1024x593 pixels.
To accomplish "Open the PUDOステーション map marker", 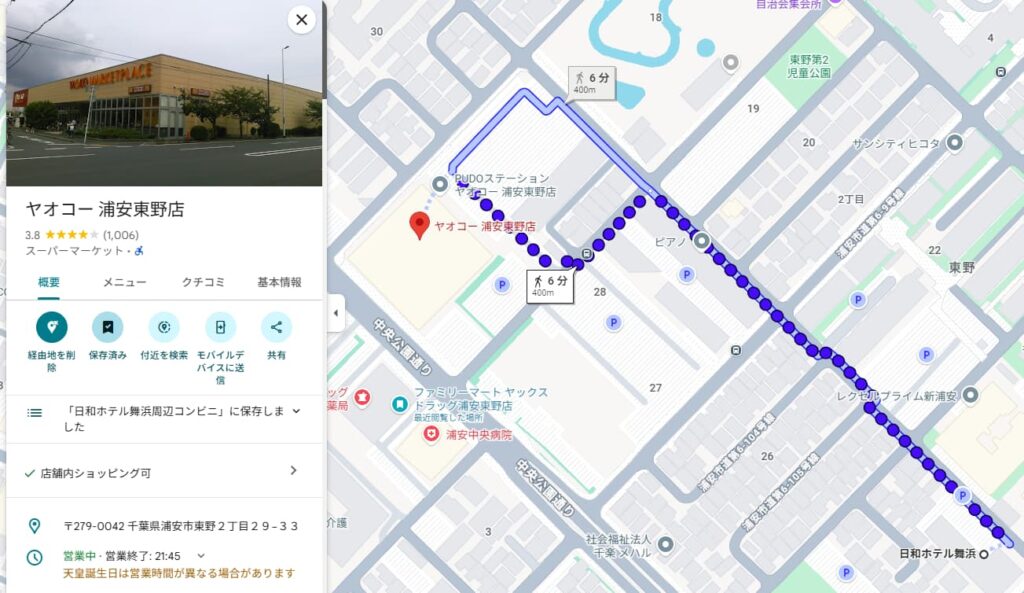I will (439, 183).
